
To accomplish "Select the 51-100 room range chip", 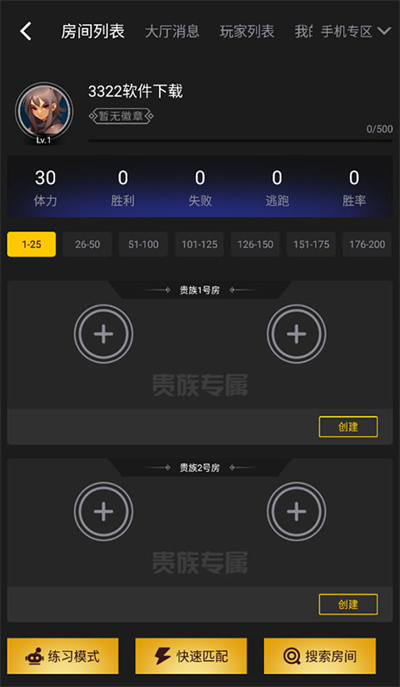I will pos(143,244).
